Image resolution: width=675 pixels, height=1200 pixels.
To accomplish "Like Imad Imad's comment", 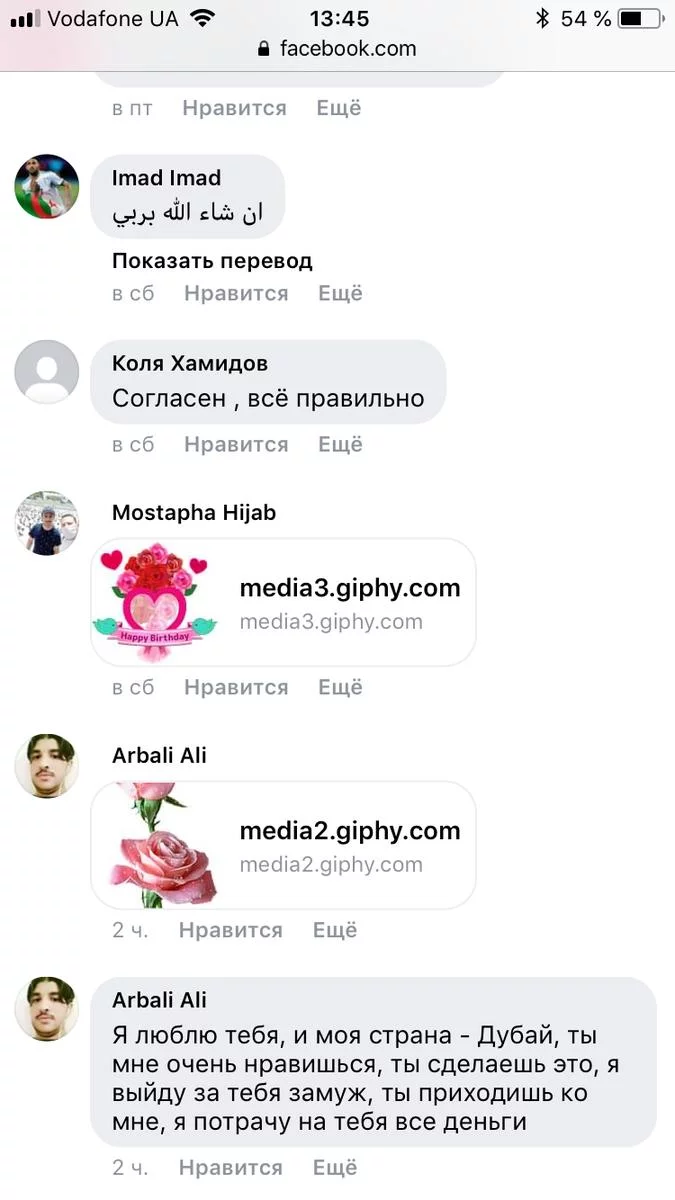I will coord(235,293).
